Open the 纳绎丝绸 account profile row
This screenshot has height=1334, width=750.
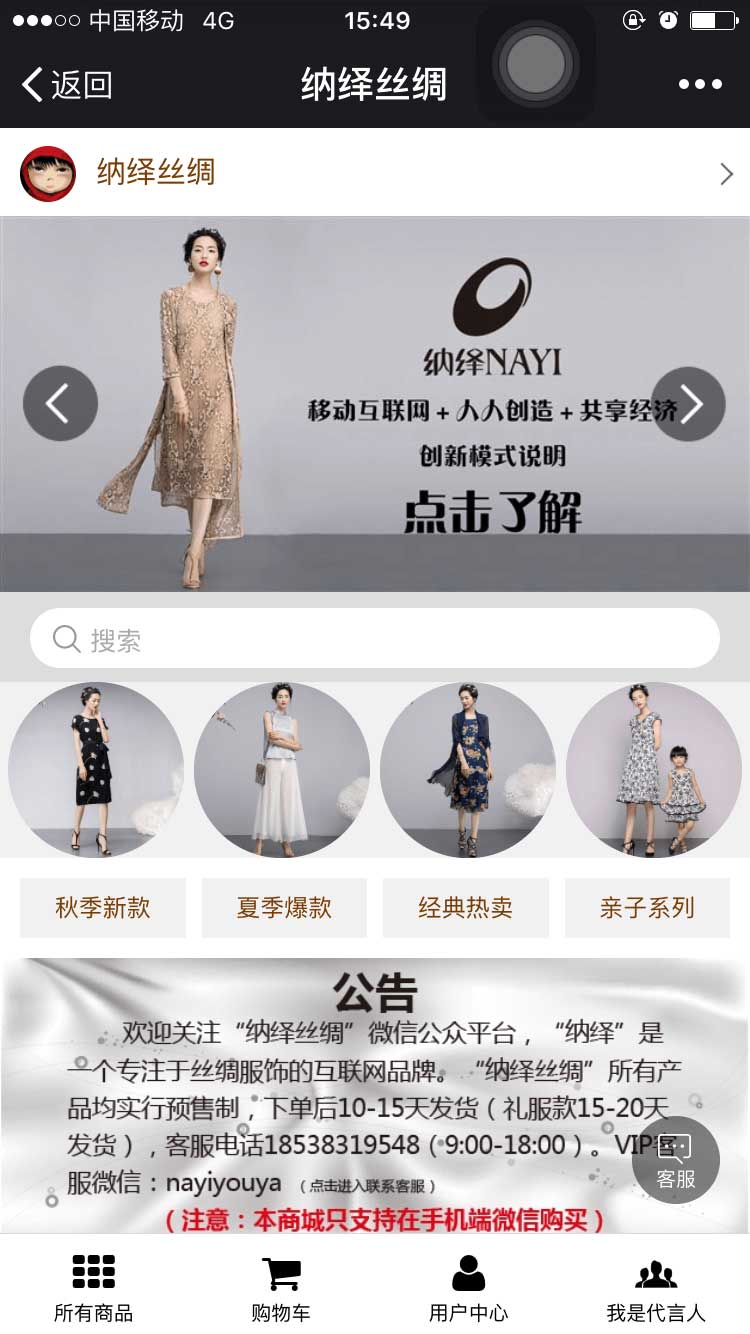(375, 173)
